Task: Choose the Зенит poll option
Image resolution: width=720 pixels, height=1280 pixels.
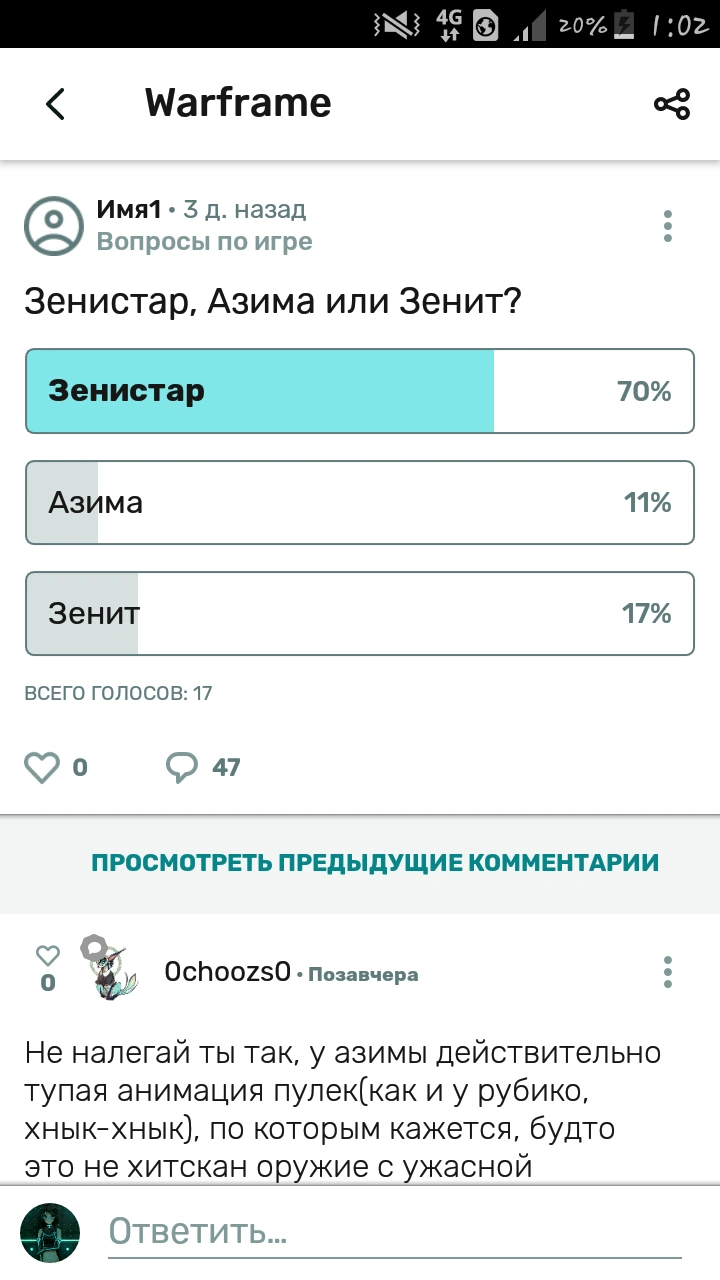Action: (x=360, y=613)
